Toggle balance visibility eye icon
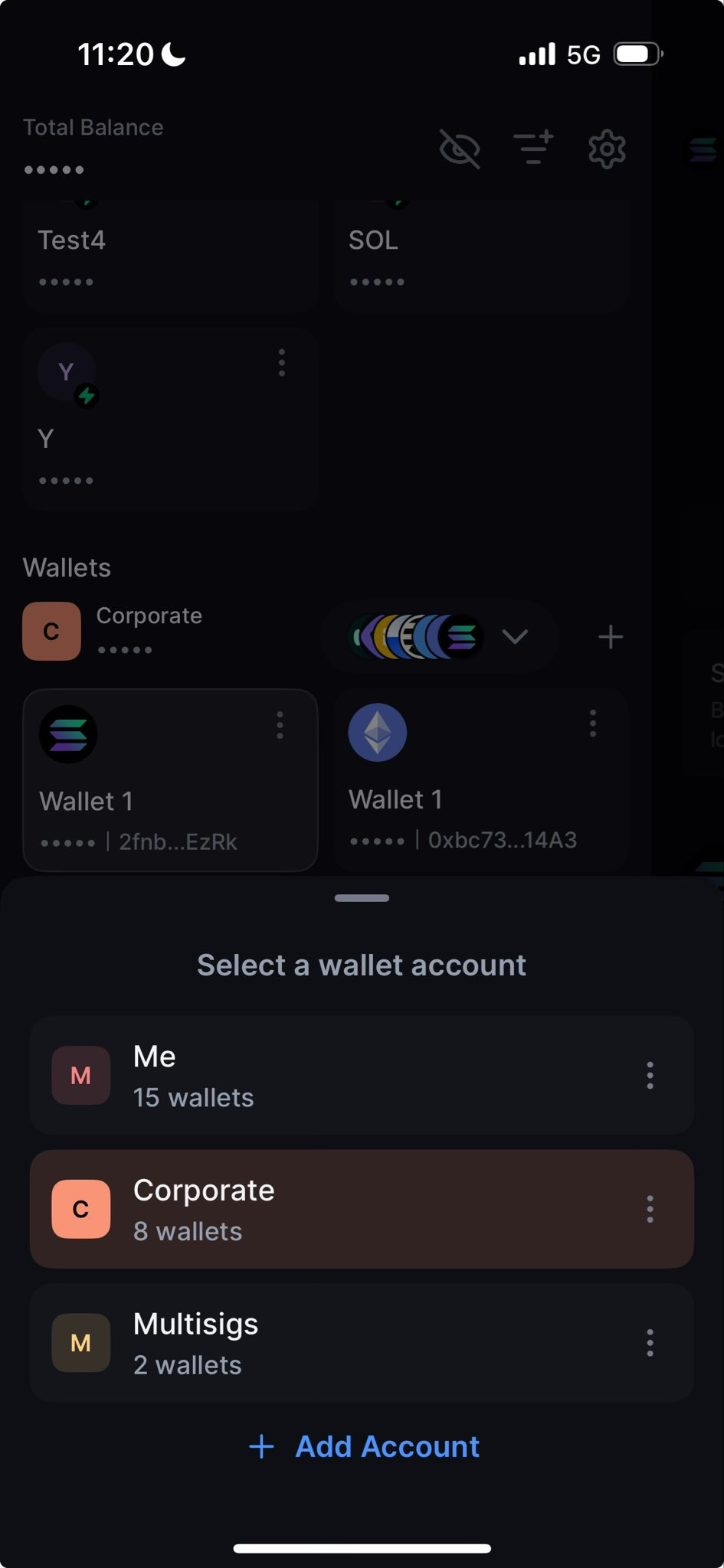The image size is (724, 1568). click(460, 148)
